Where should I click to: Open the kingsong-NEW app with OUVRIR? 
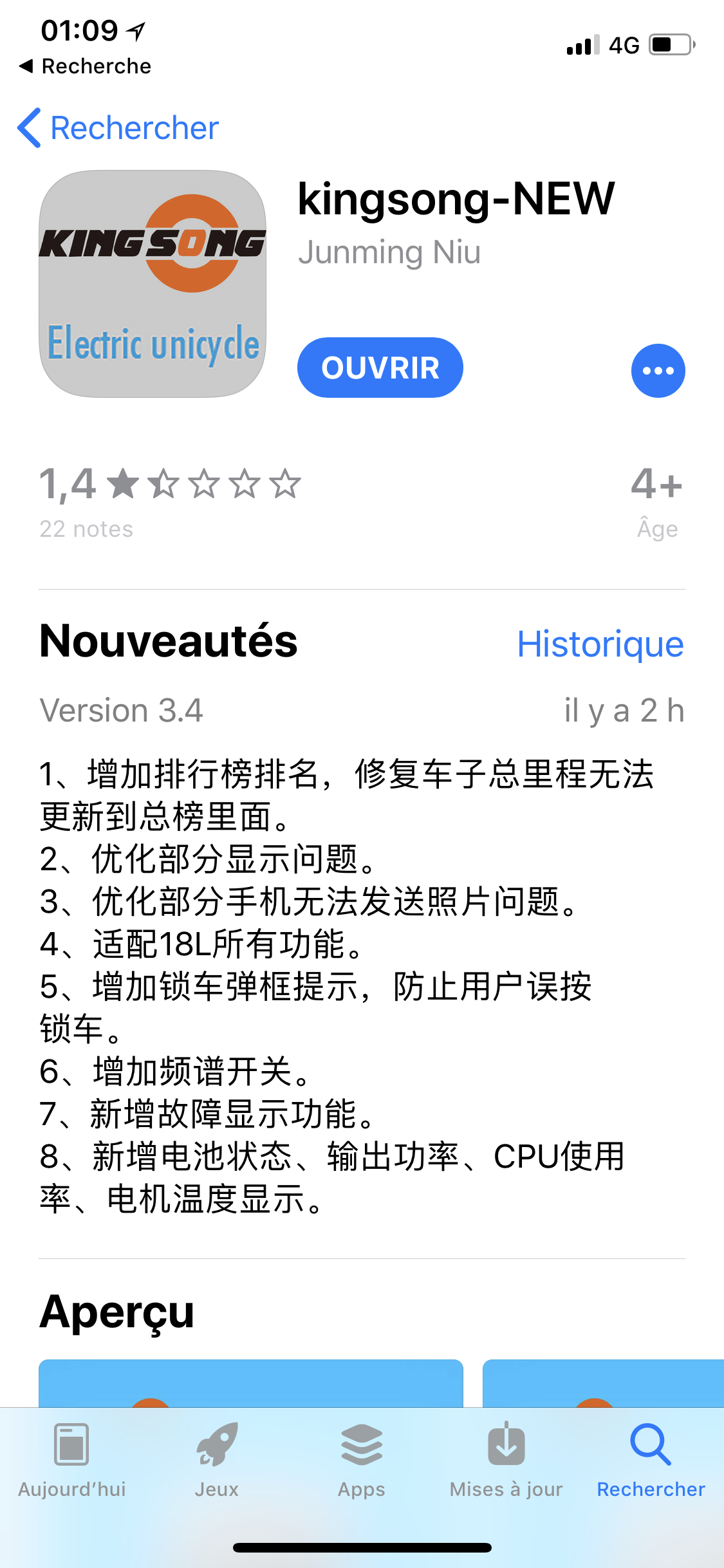coord(380,368)
